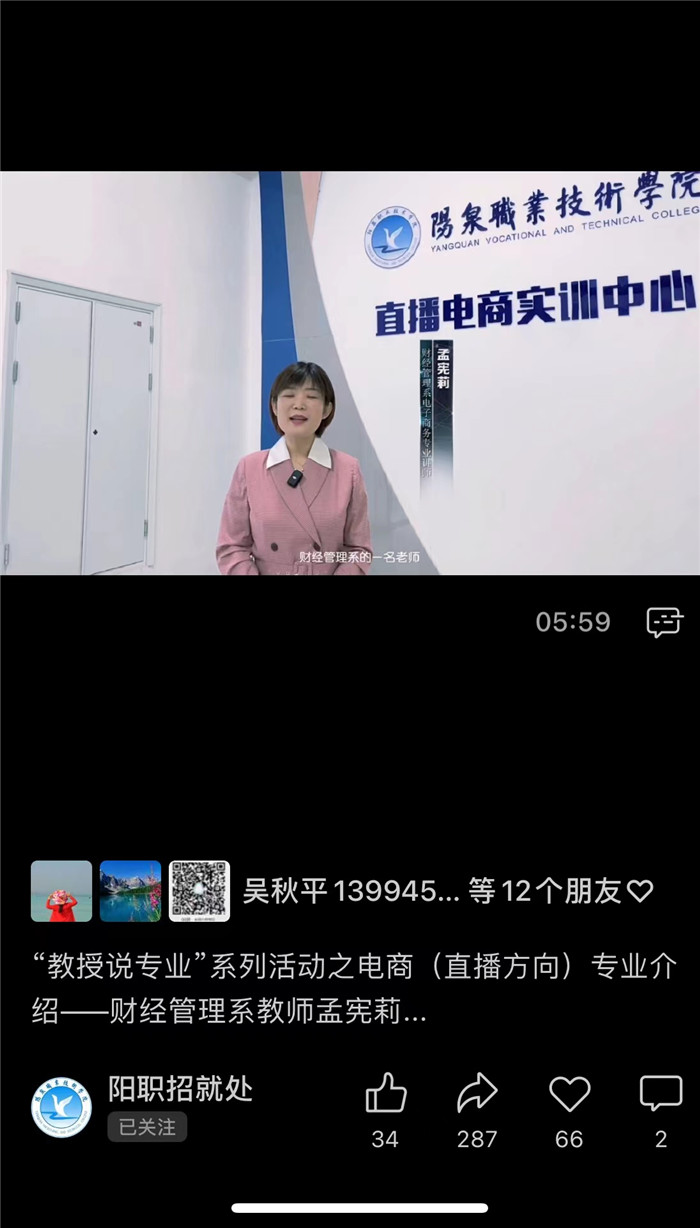Tap the 已关注 following button

(x=147, y=1127)
